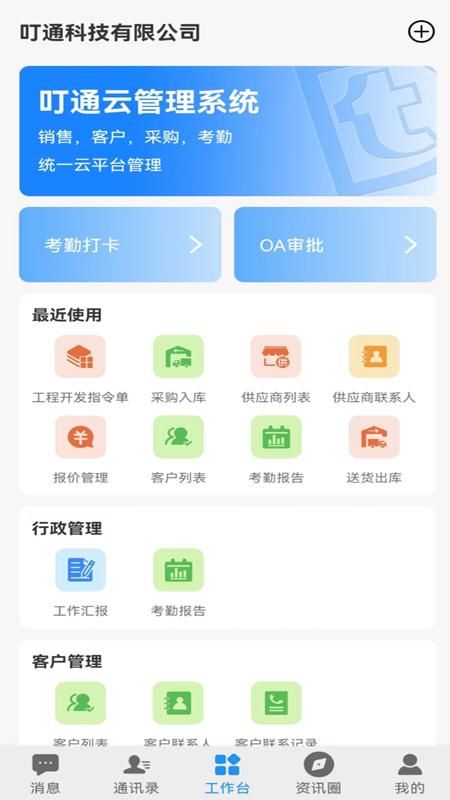Tap the plus icon at top right
This screenshot has width=450, height=800.
[421, 32]
